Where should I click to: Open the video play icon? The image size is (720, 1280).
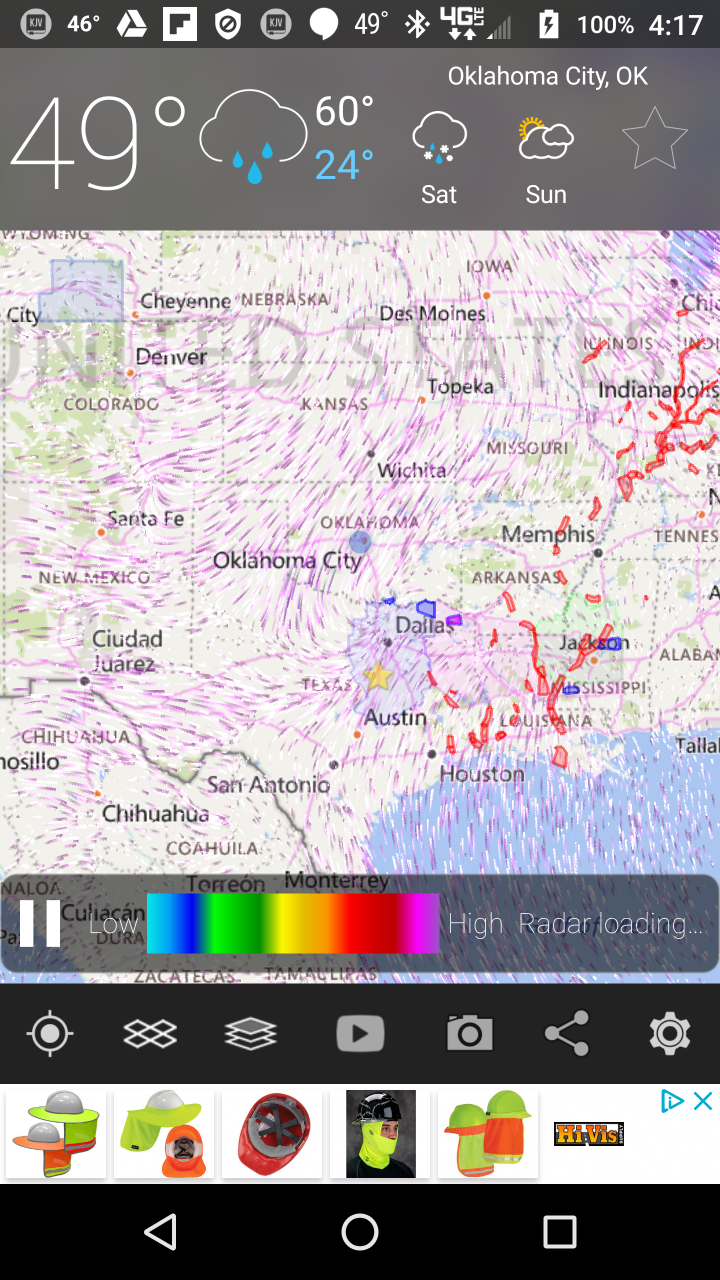point(360,1034)
